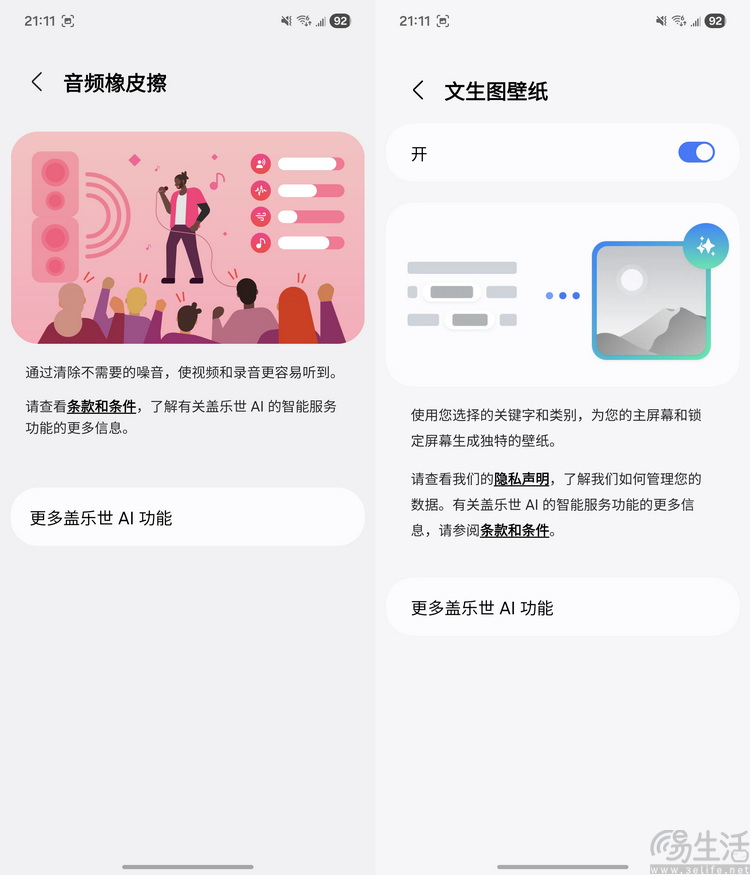750x875 pixels.
Task: Go back from the 文生图壁纸 page
Action: (x=418, y=91)
